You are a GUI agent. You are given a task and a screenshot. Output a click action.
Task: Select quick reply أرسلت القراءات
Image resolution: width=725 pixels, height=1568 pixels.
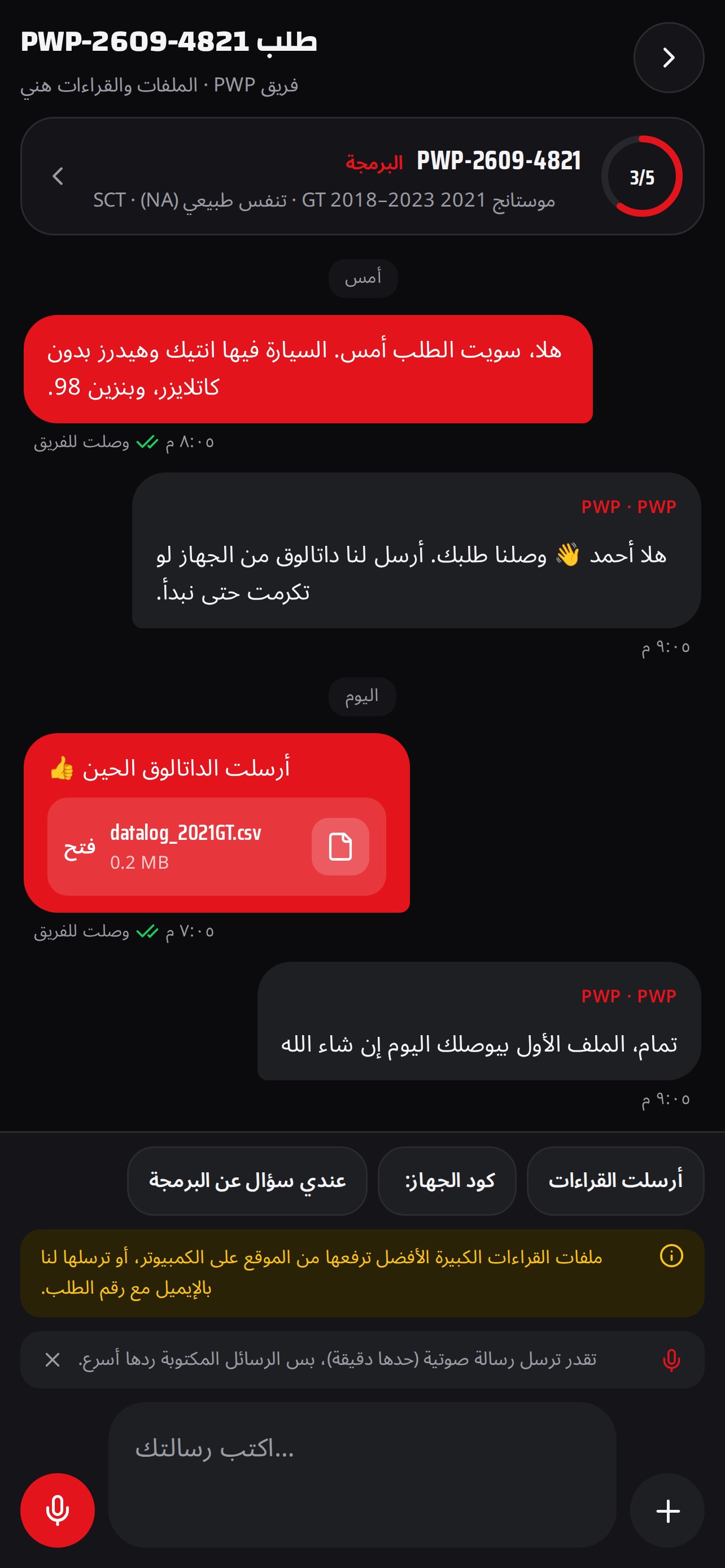615,1181
